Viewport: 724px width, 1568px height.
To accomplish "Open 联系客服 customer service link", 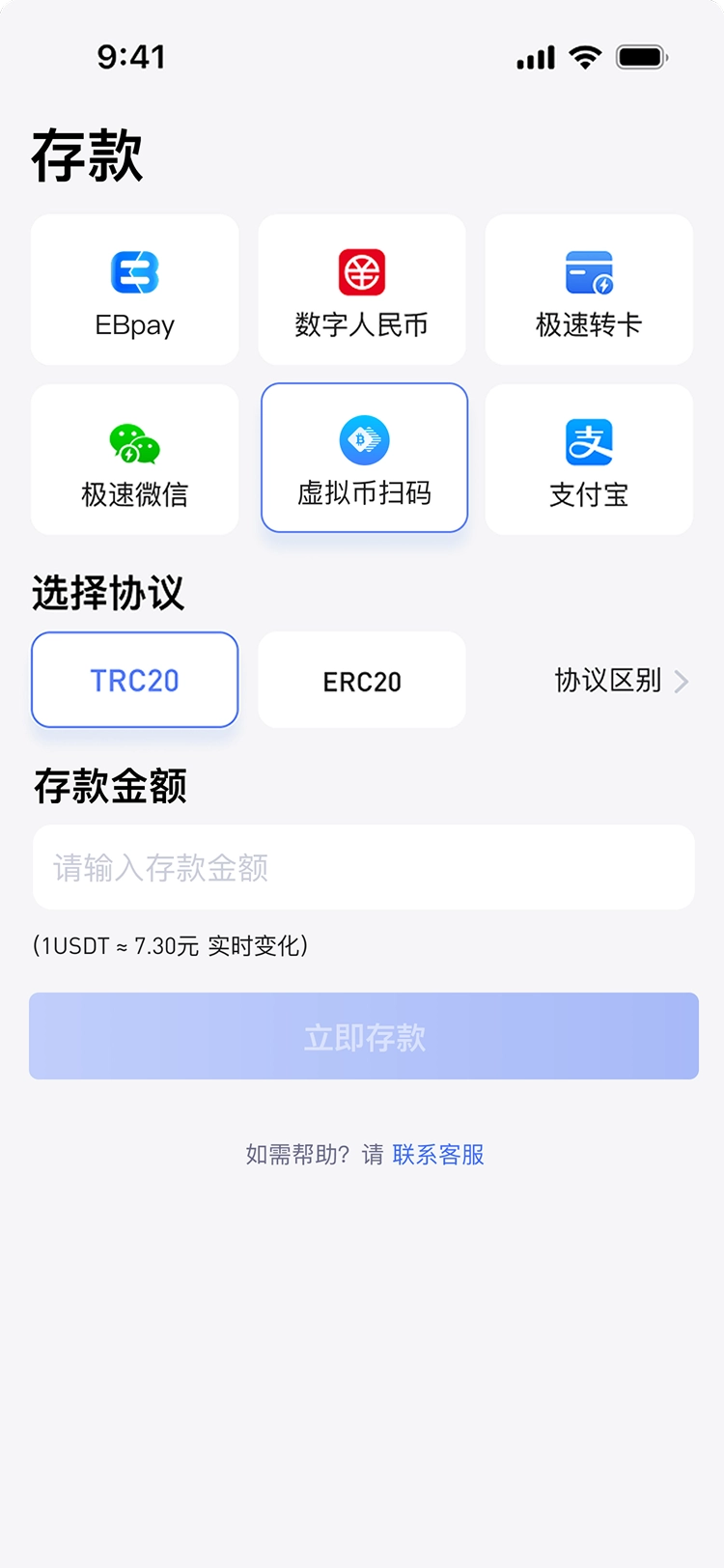I will click(x=438, y=1155).
